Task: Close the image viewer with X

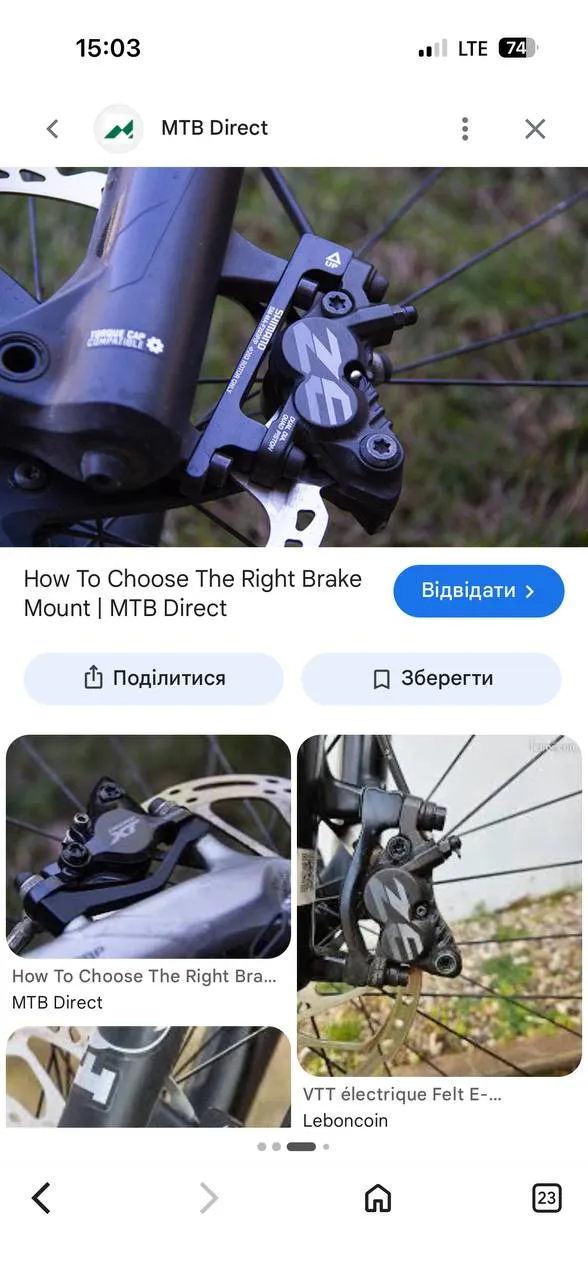Action: [x=535, y=128]
